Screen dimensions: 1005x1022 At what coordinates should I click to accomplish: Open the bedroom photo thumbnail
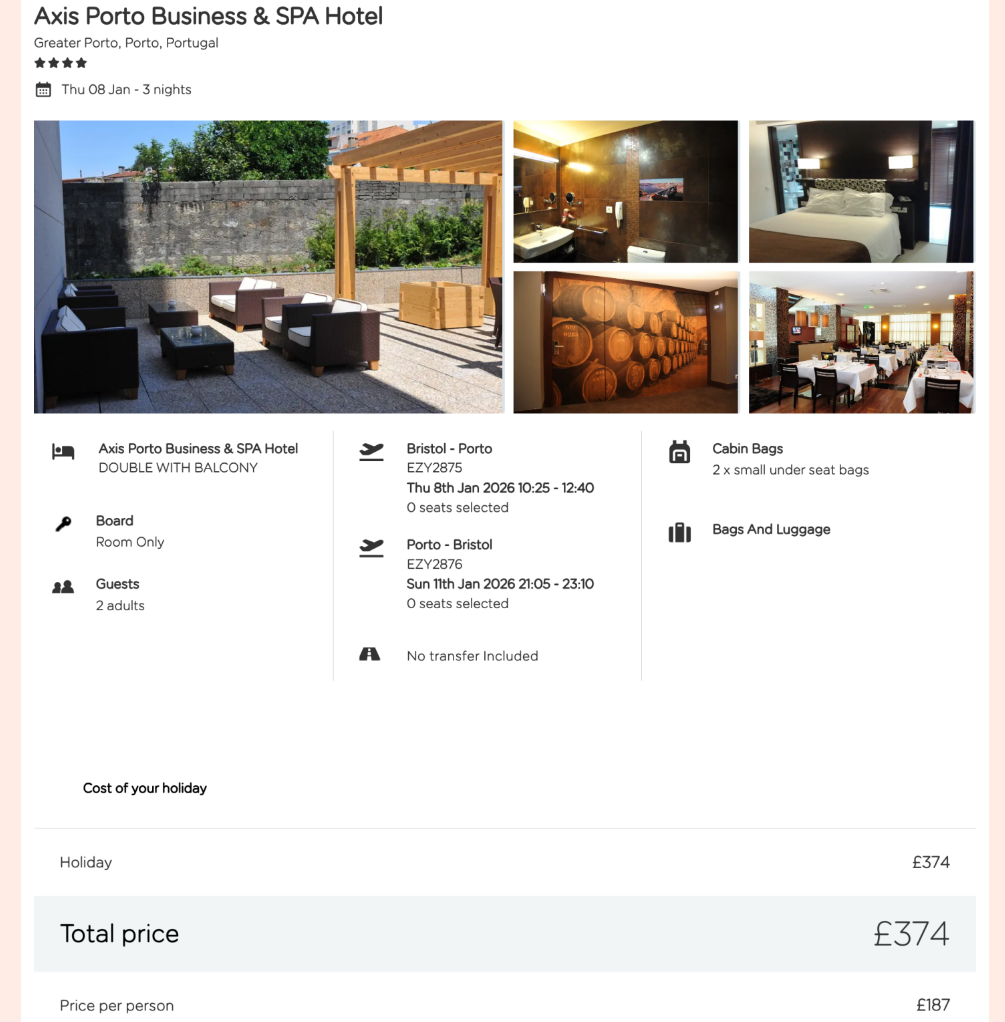click(861, 191)
